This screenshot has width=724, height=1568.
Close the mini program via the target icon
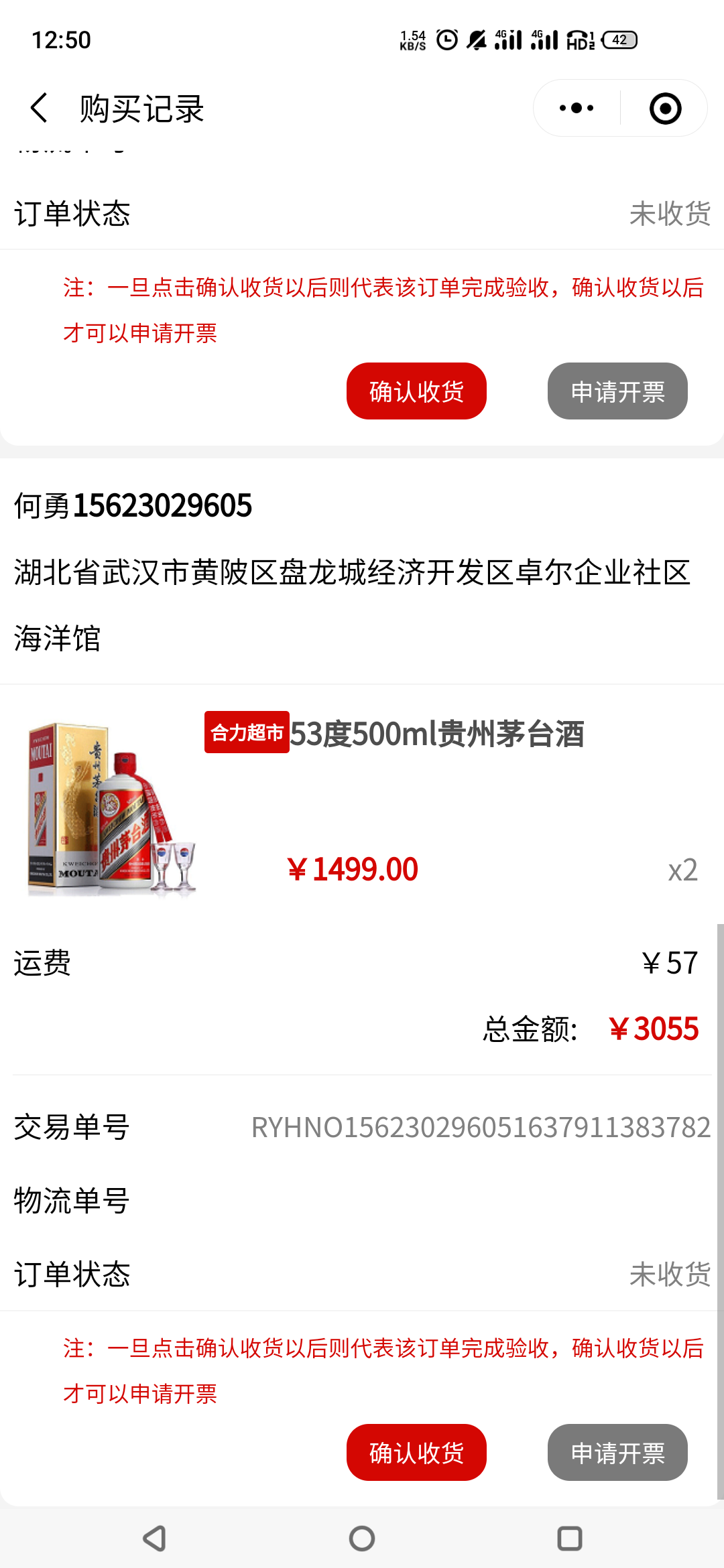(x=665, y=109)
